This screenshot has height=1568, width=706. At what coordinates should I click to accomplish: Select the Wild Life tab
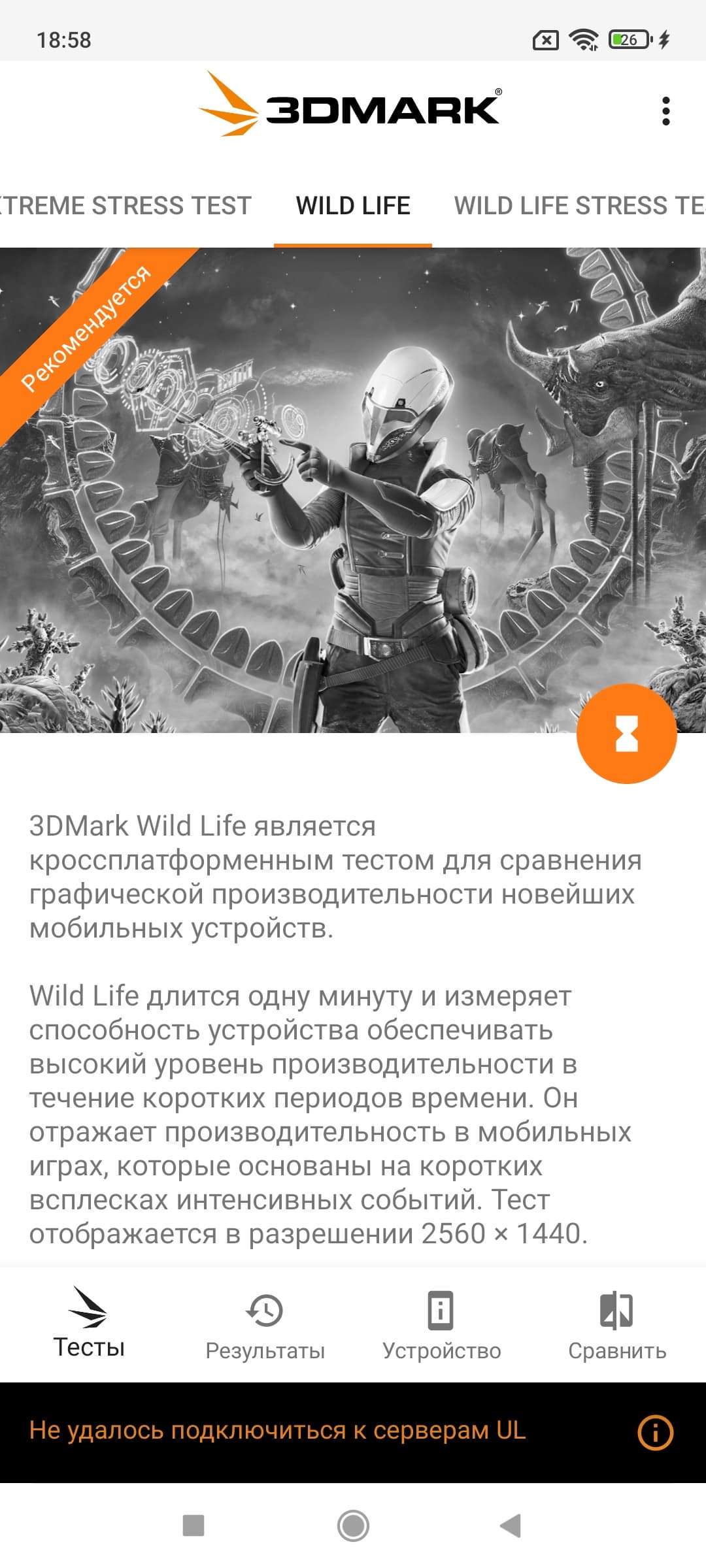coord(353,206)
